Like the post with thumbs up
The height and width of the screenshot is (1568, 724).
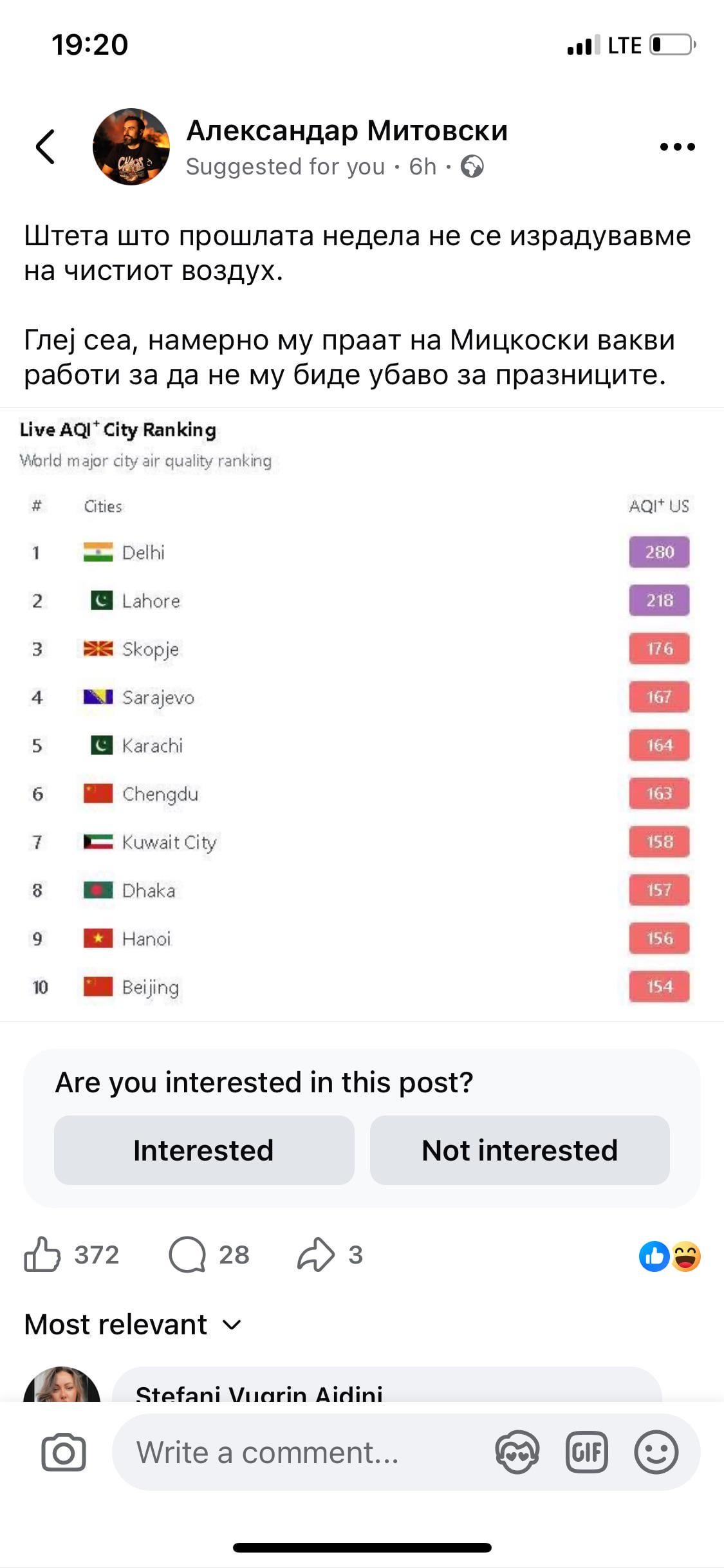[42, 1255]
